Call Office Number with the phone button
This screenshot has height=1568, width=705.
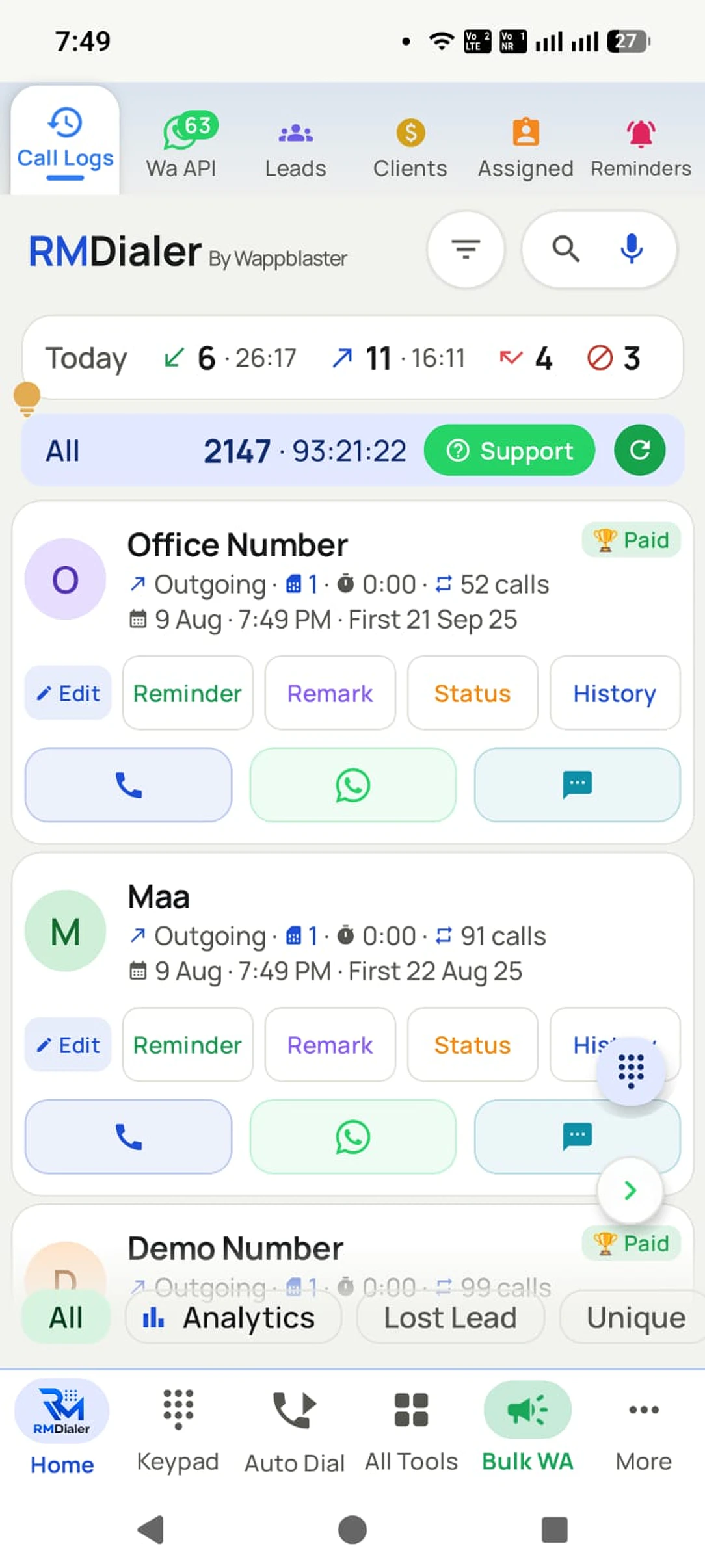(128, 785)
